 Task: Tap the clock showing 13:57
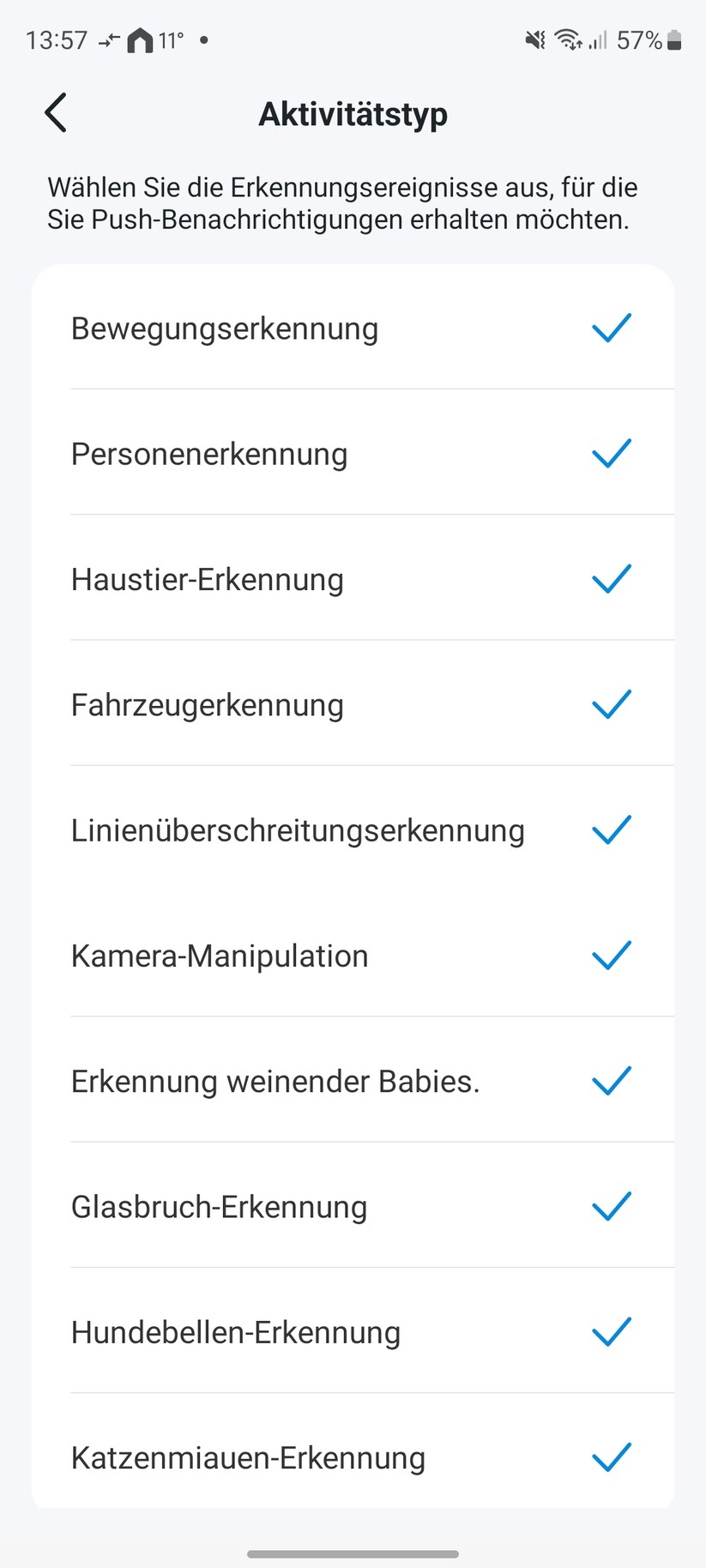click(x=57, y=39)
